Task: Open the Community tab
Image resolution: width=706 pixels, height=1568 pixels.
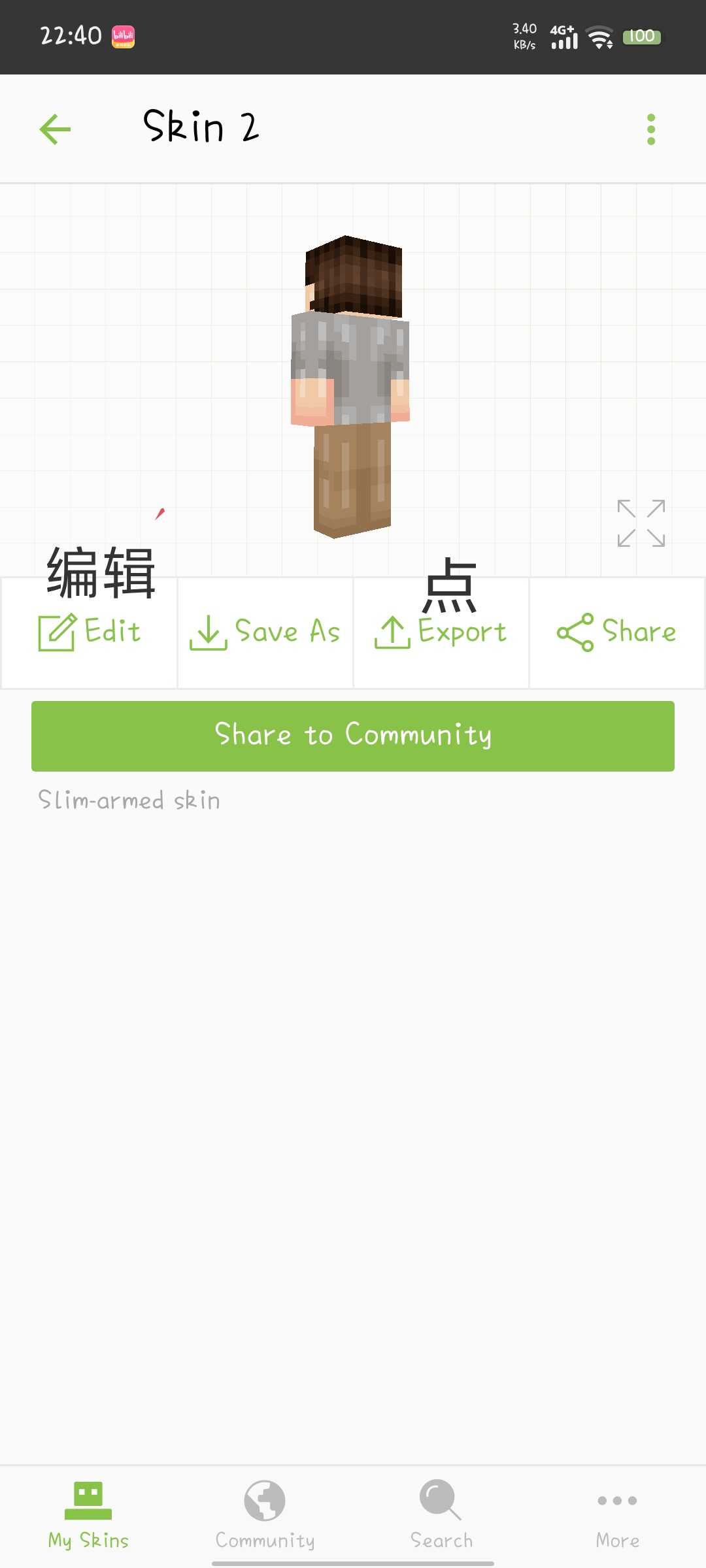Action: (x=265, y=1515)
